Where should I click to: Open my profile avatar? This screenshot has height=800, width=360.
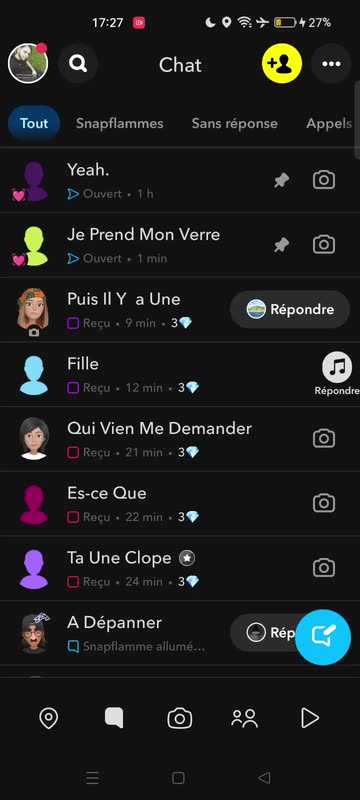[28, 63]
